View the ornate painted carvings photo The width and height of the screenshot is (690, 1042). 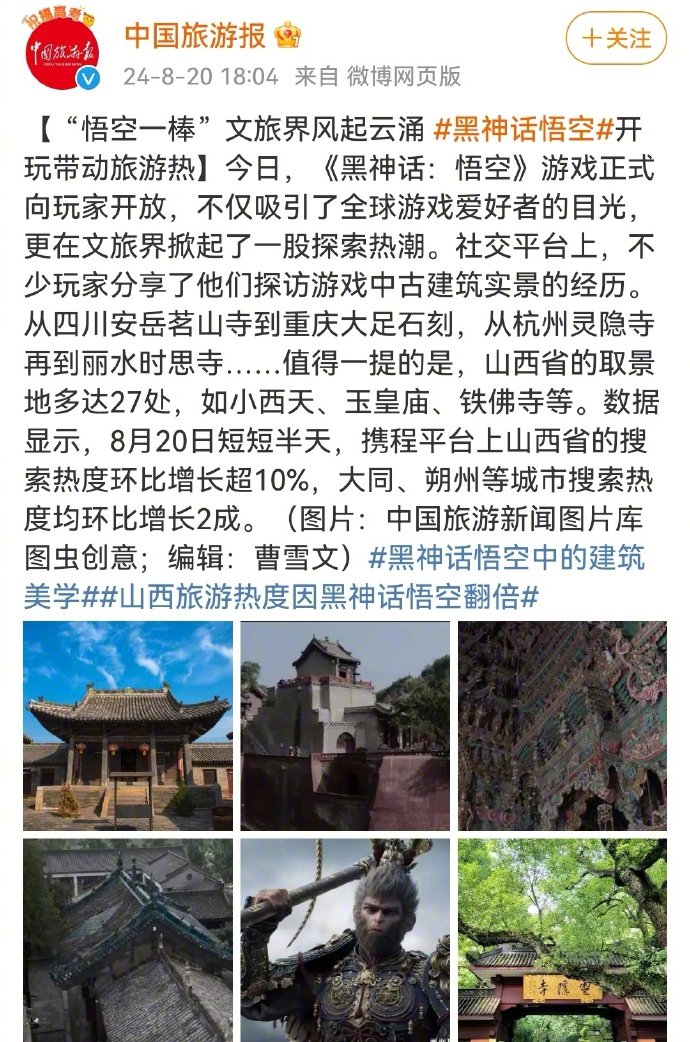click(562, 726)
